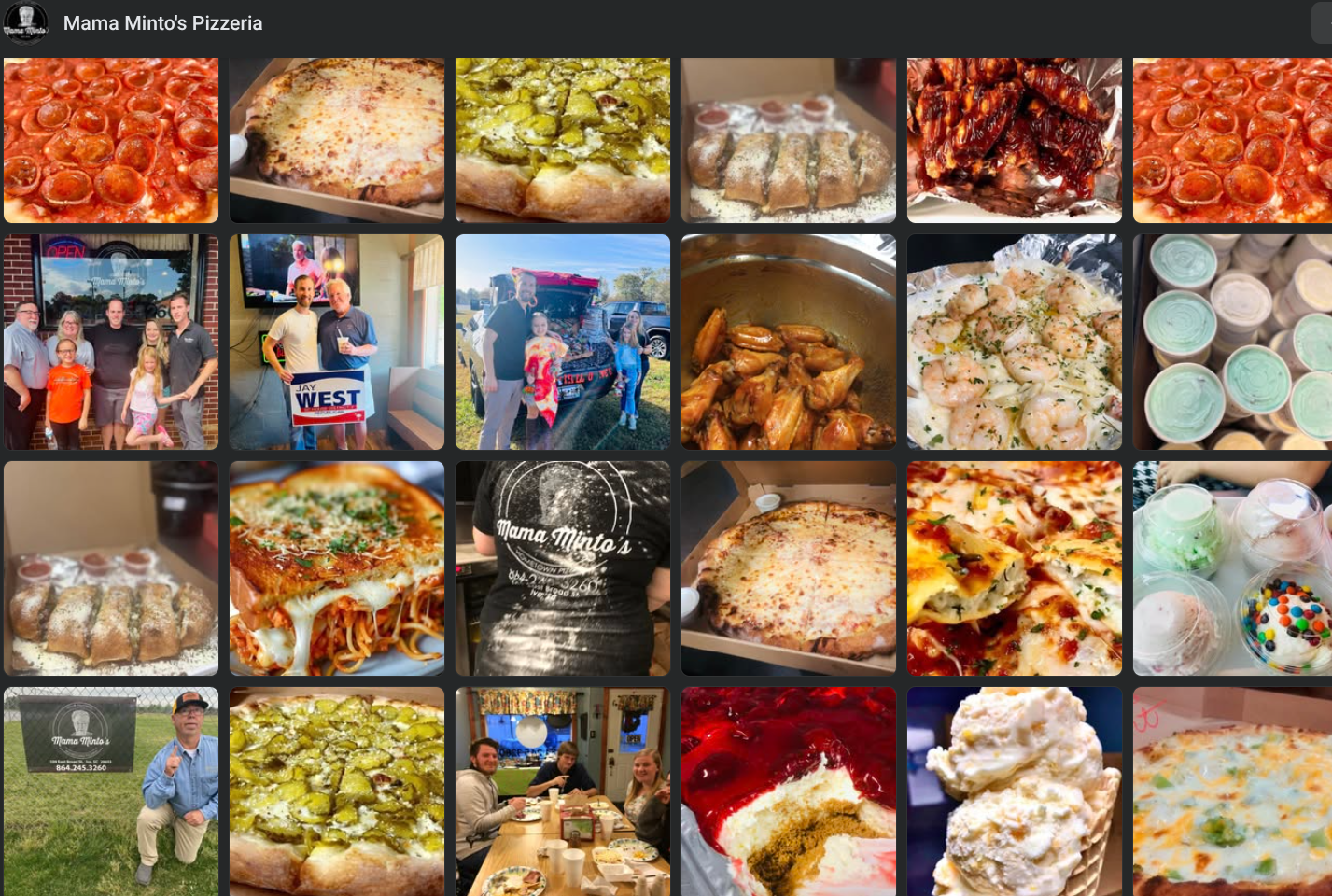Image resolution: width=1332 pixels, height=896 pixels.
Task: Open photo of people seated at dining table
Action: 563,791
